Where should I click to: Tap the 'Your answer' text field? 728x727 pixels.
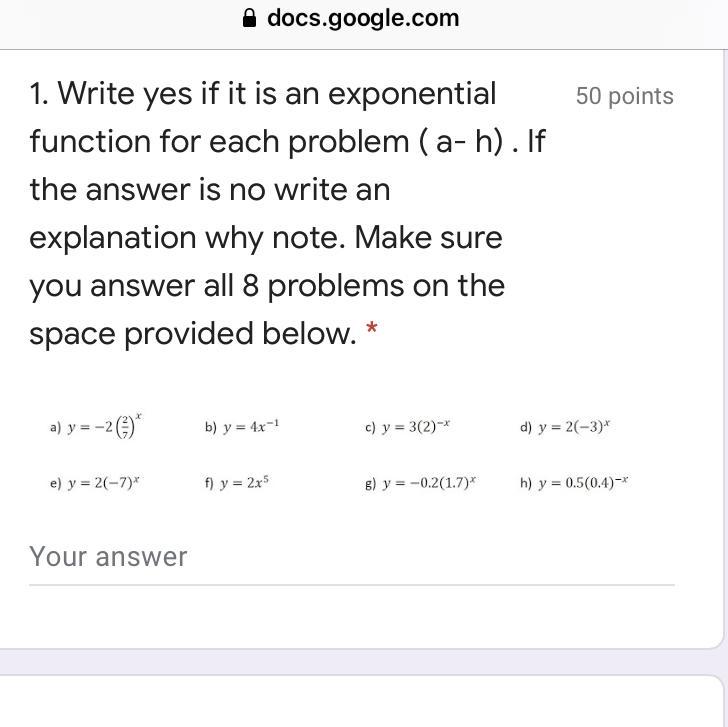click(350, 557)
